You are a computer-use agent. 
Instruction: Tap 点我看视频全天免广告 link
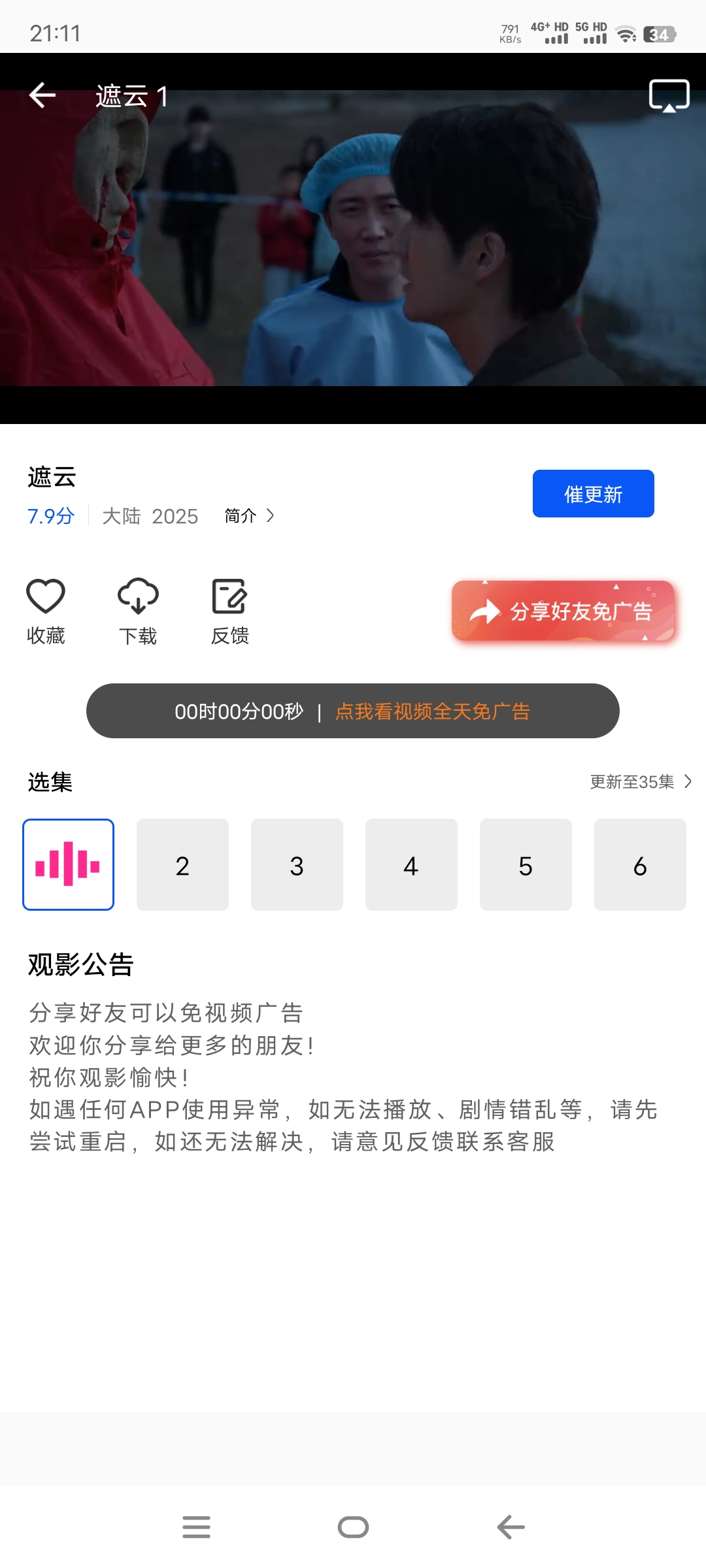pyautogui.click(x=433, y=711)
